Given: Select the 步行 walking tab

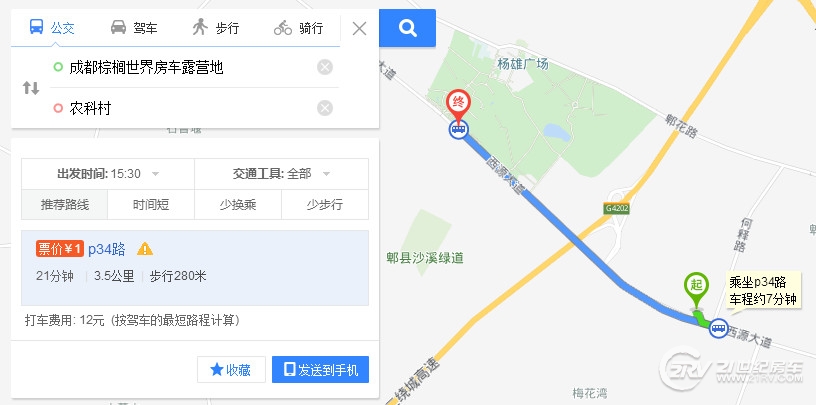Looking at the screenshot, I should (215, 27).
